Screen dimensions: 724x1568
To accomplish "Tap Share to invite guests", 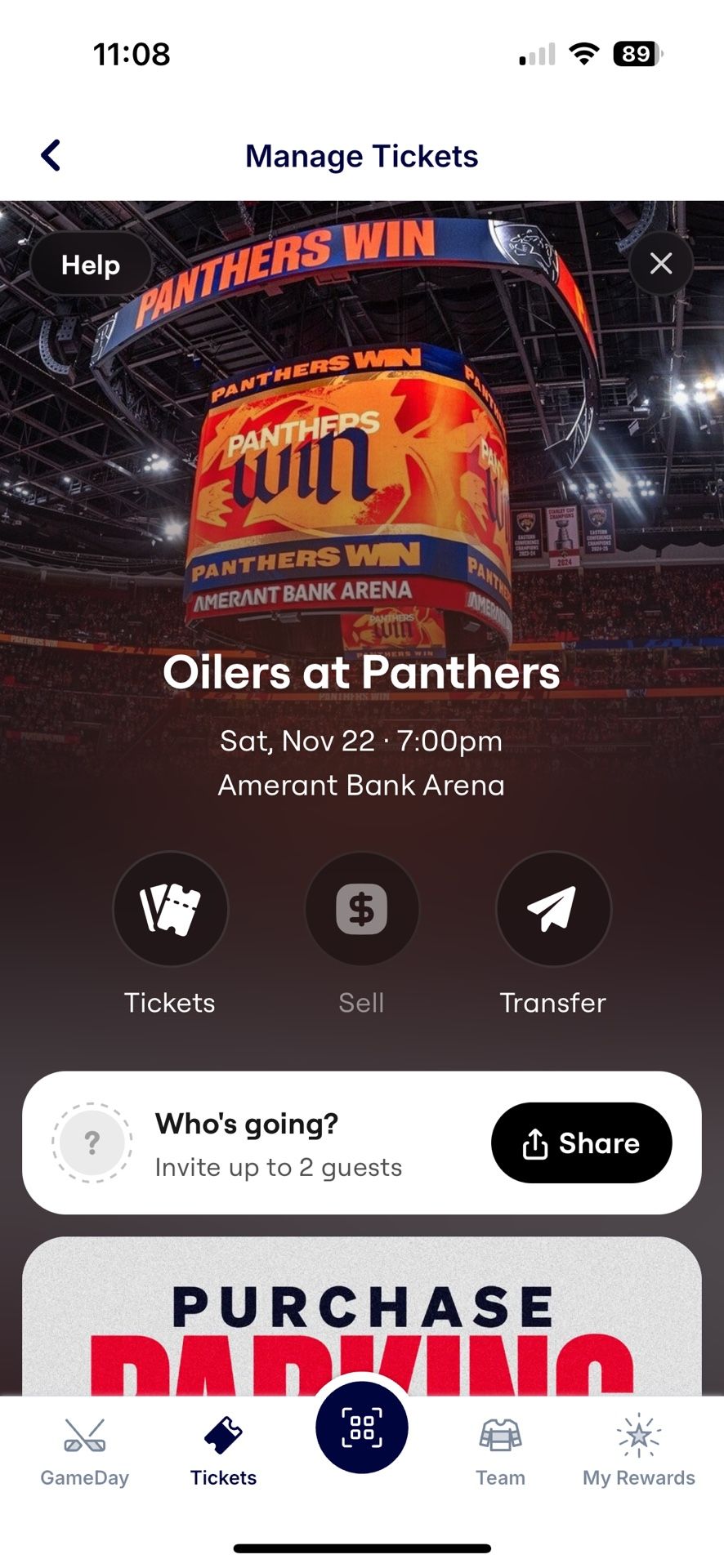I will click(x=581, y=1143).
